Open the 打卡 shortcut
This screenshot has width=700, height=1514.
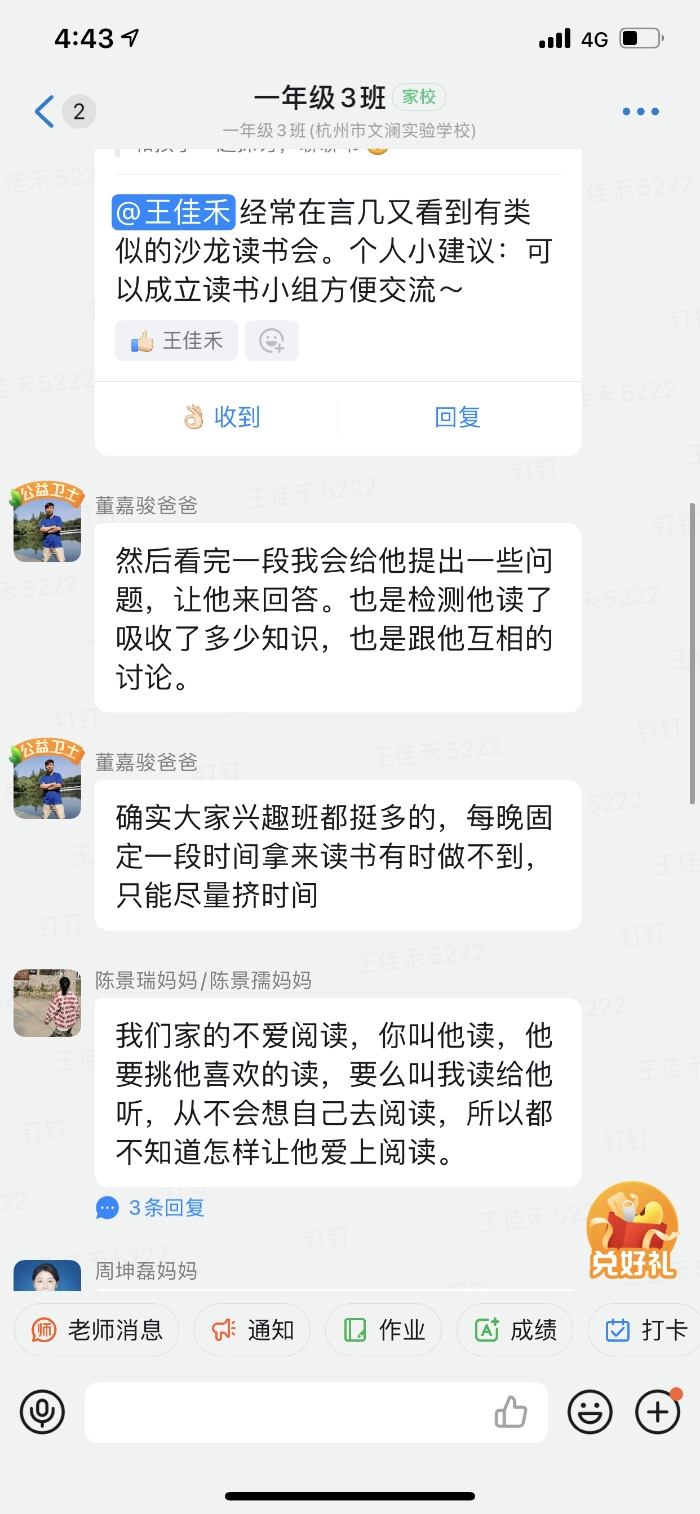point(647,1330)
